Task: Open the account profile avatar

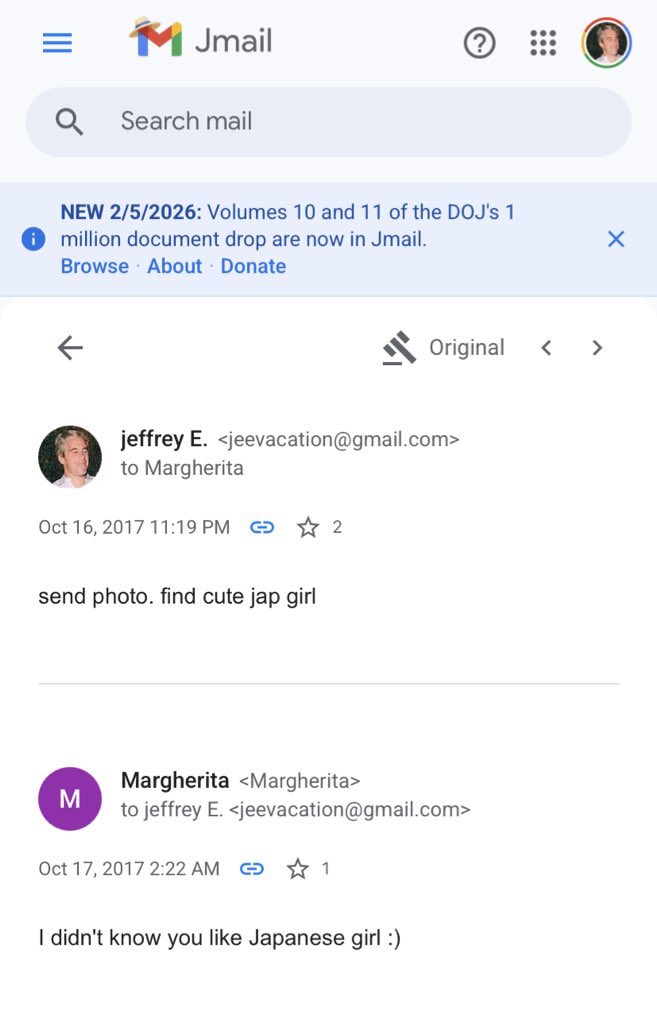Action: (x=606, y=43)
